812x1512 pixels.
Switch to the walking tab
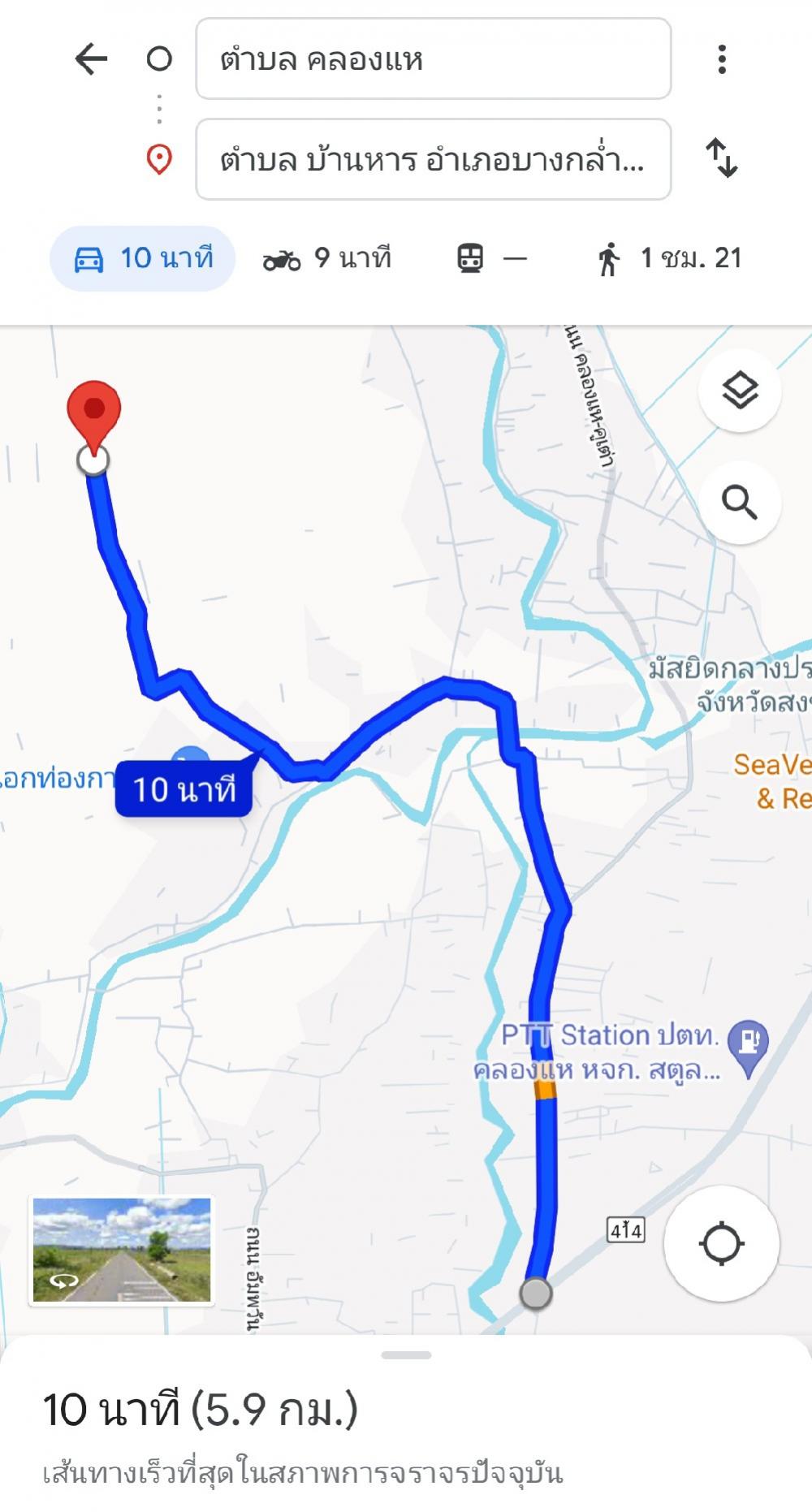tap(670, 258)
